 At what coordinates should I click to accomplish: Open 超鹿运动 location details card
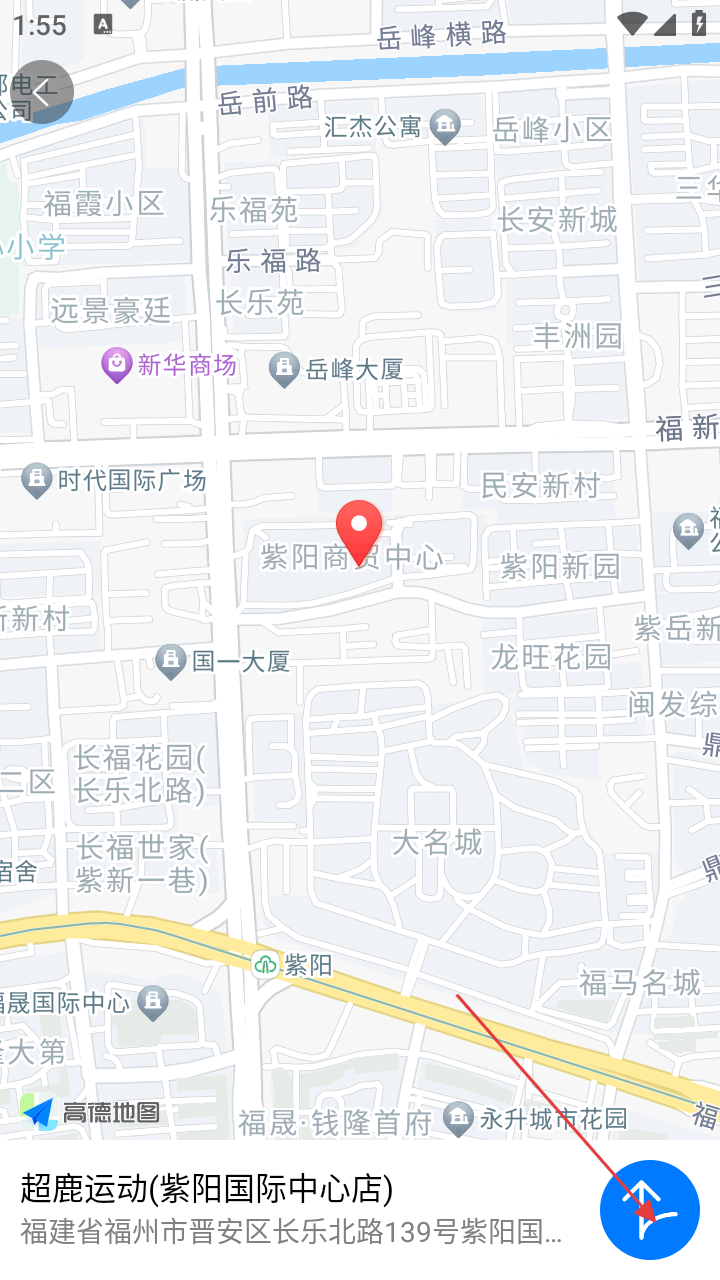click(x=290, y=1209)
